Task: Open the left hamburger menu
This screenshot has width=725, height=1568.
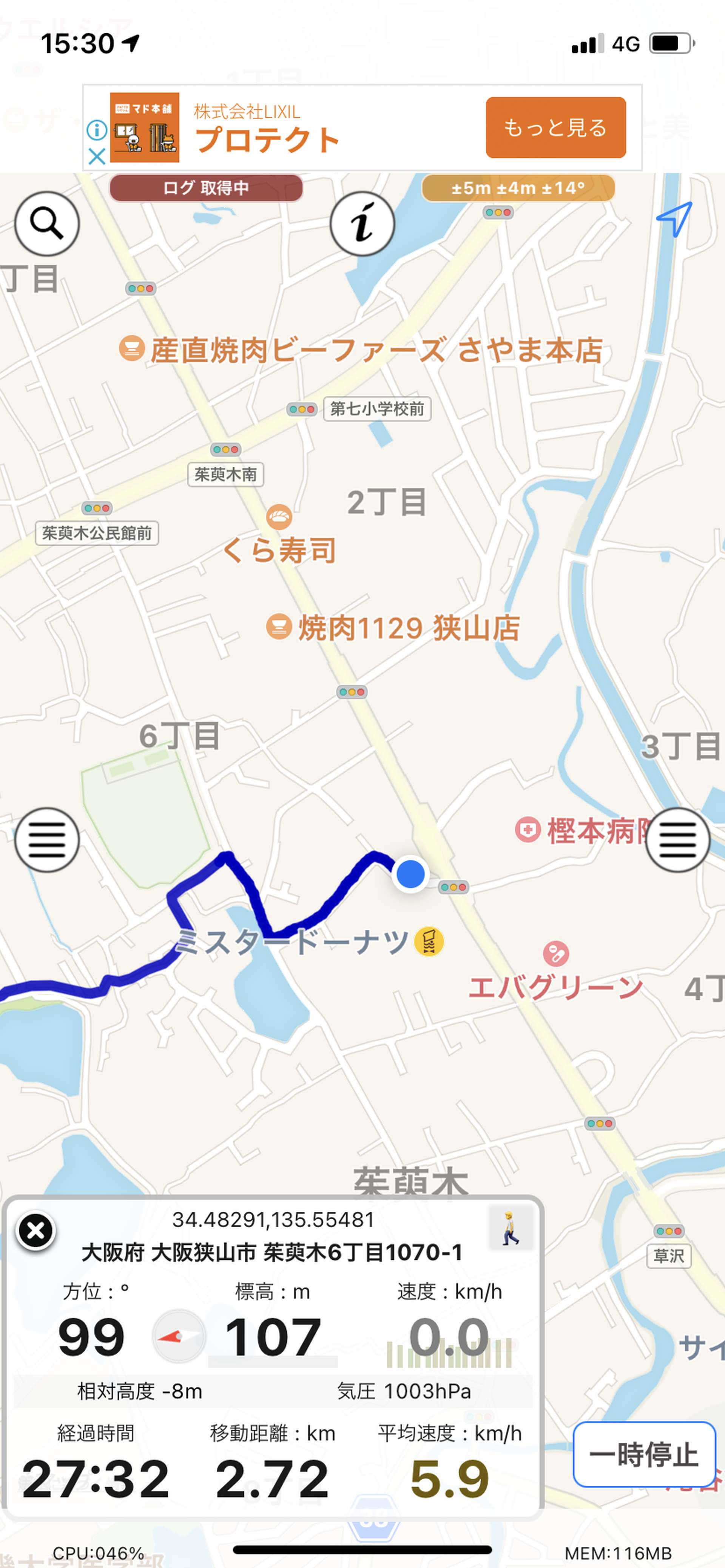Action: point(47,840)
